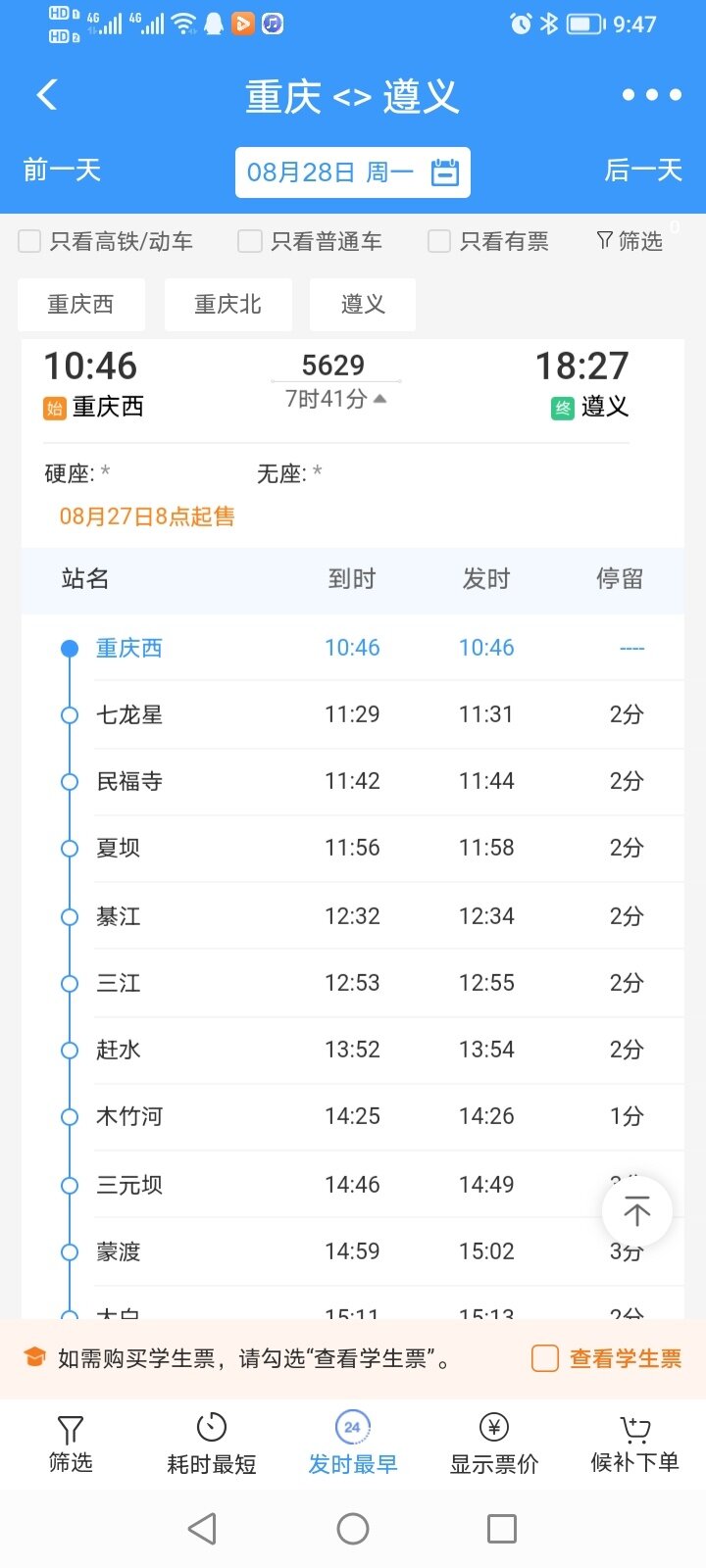Select the 重庆北 station chip
The height and width of the screenshot is (1568, 706).
227,305
